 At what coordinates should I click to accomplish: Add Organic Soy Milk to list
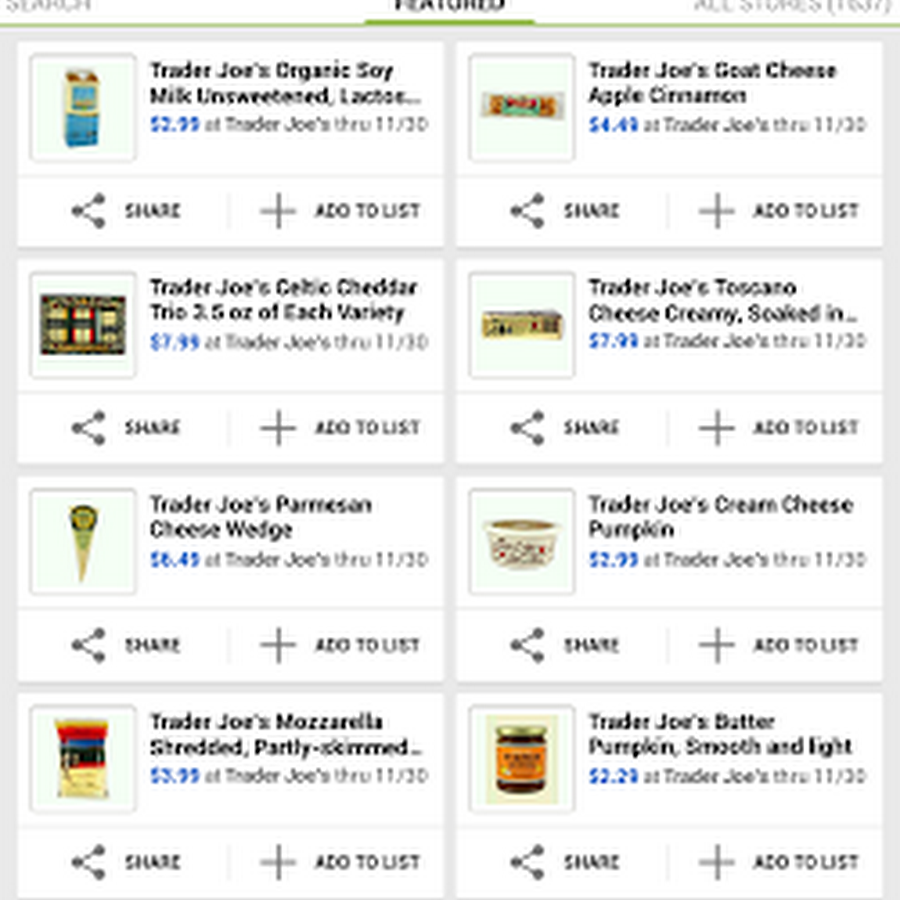tap(340, 211)
